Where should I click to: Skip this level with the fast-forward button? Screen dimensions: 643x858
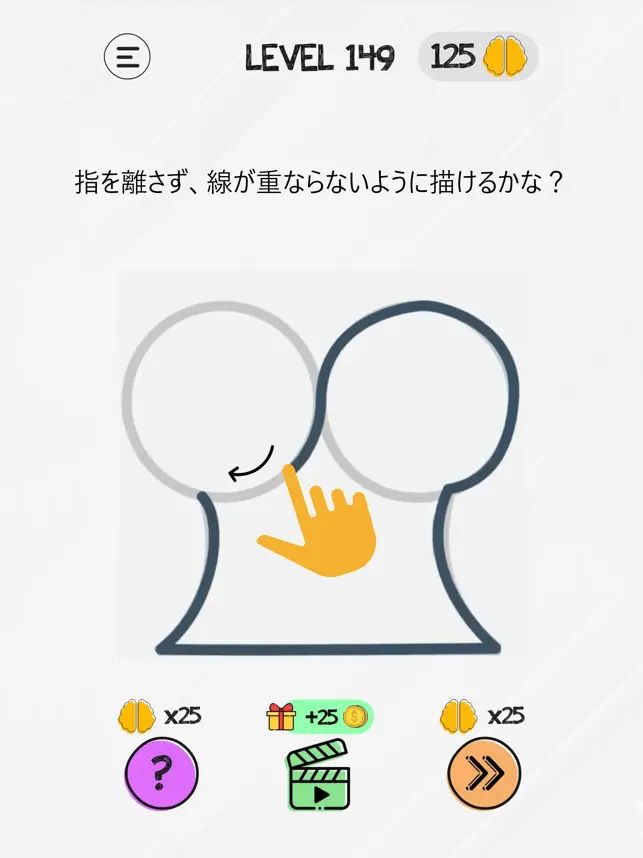[x=483, y=773]
